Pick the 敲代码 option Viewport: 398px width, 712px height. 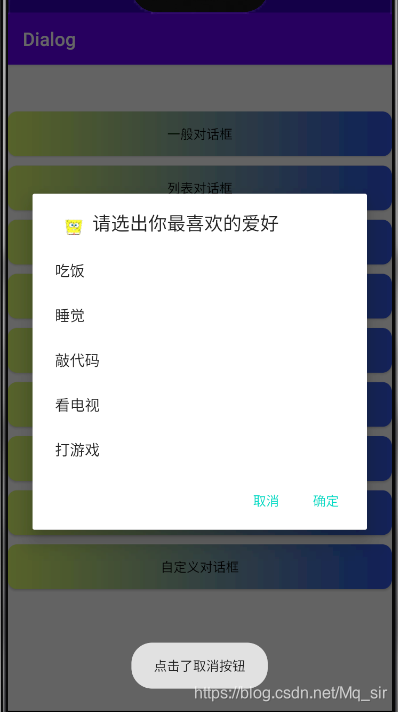(x=199, y=361)
